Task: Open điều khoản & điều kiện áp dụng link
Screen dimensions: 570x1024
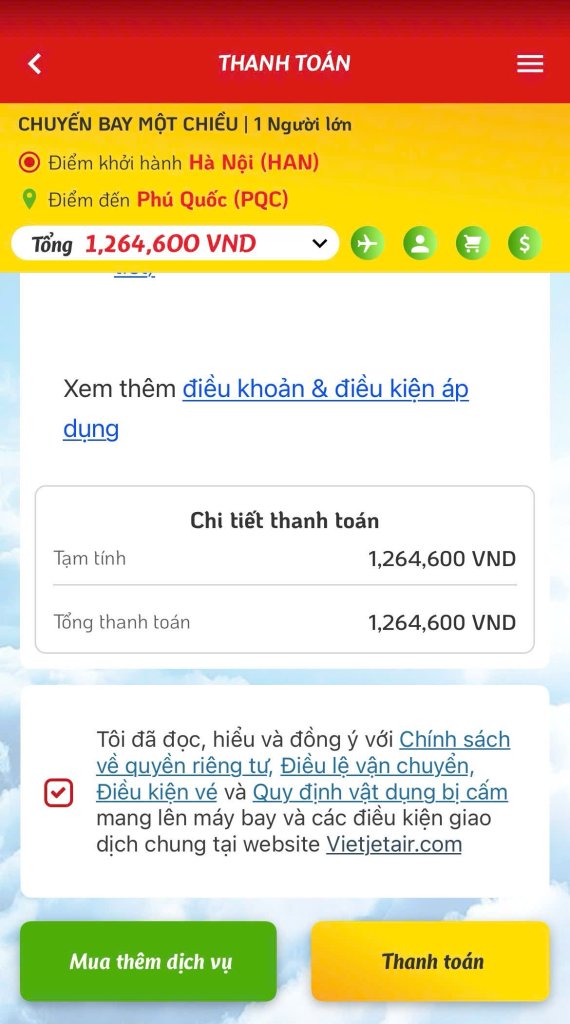Action: coord(266,409)
